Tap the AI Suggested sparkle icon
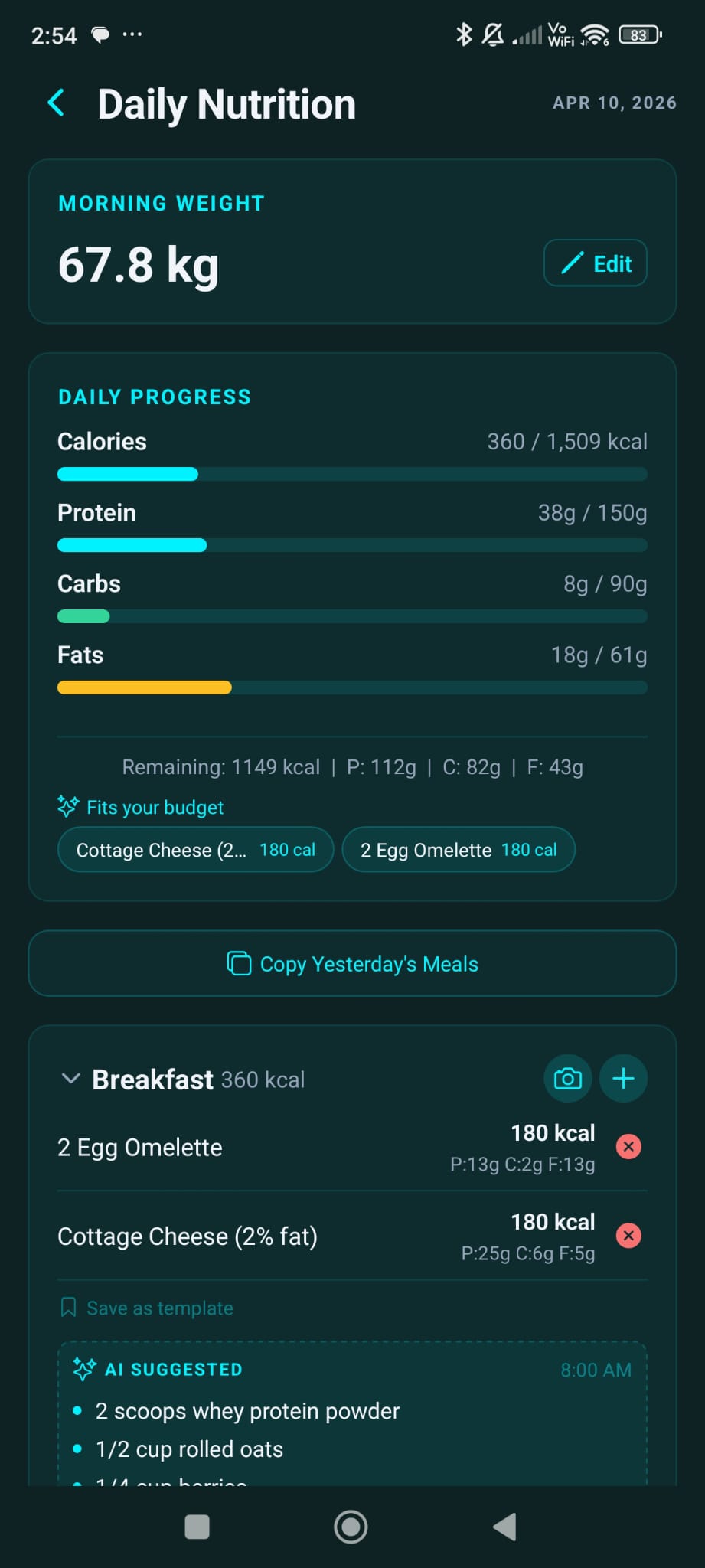The image size is (705, 1568). (84, 1369)
